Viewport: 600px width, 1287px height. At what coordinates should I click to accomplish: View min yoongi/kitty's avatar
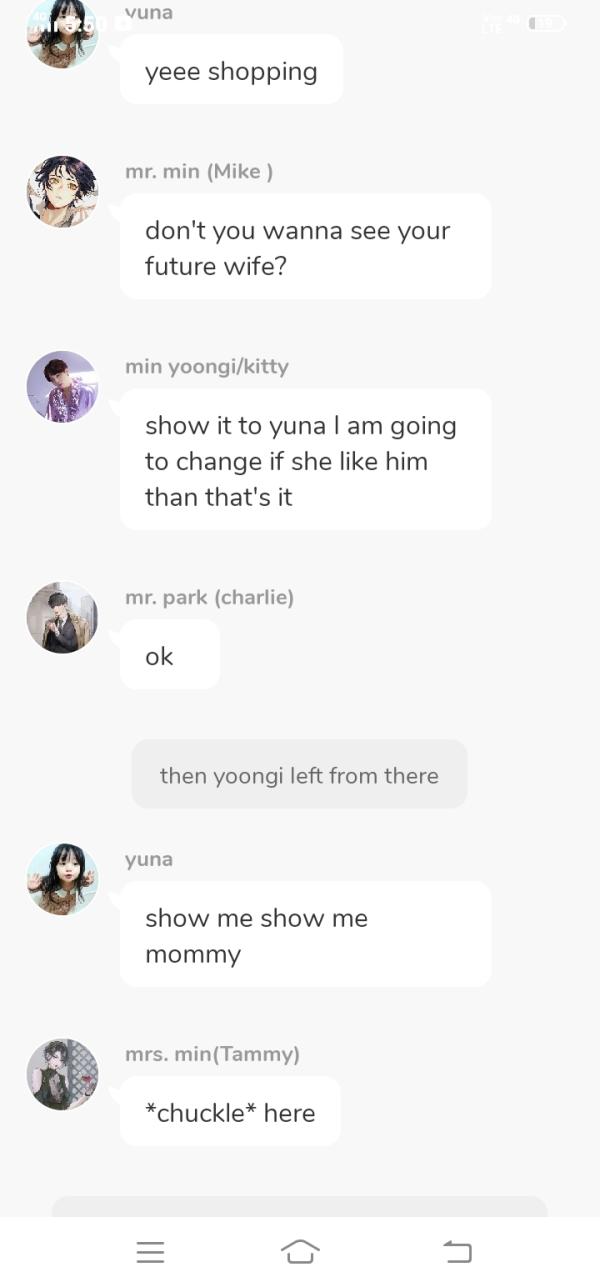(x=62, y=387)
